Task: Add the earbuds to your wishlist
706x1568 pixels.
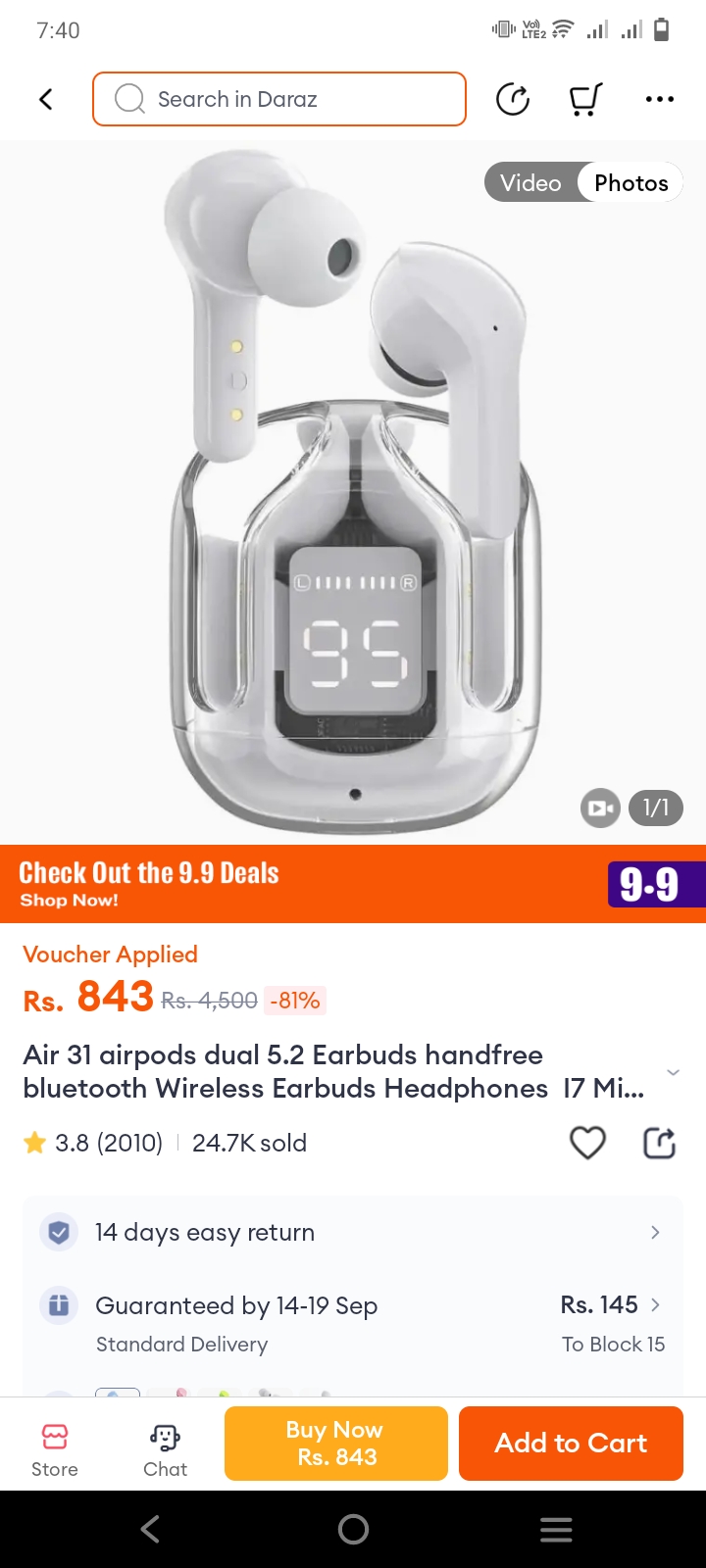Action: (587, 1143)
